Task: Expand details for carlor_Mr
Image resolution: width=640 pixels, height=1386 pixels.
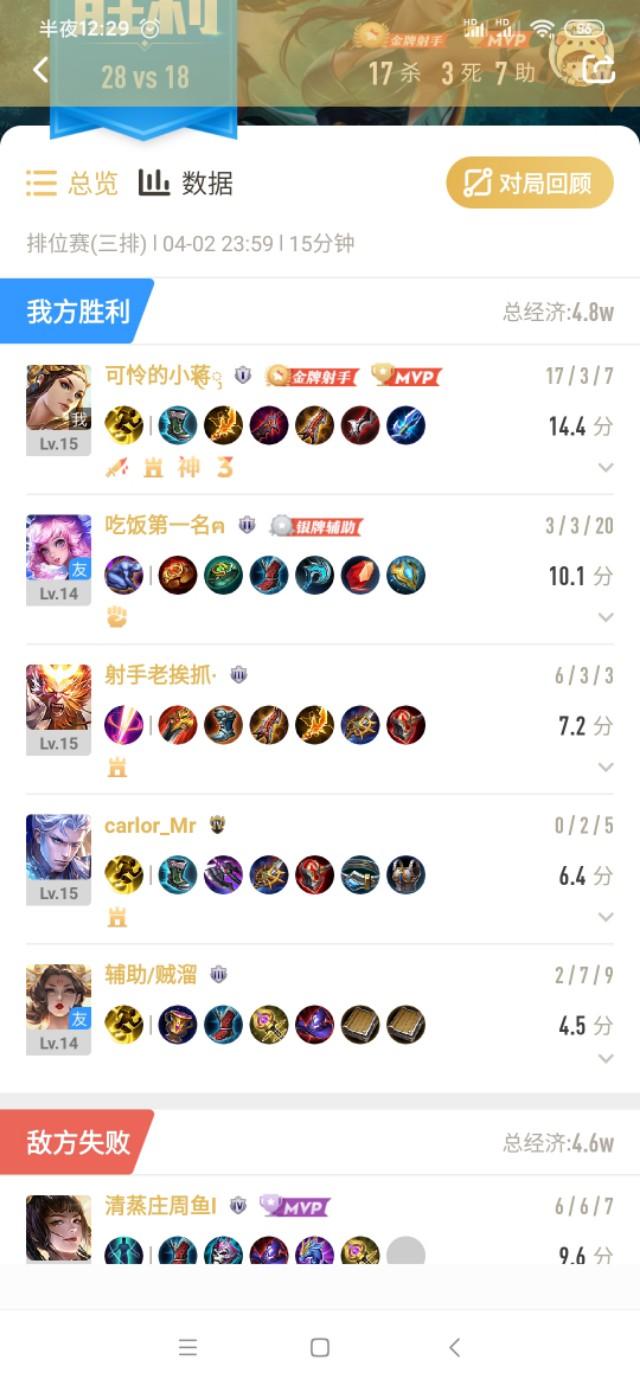Action: coord(605,917)
